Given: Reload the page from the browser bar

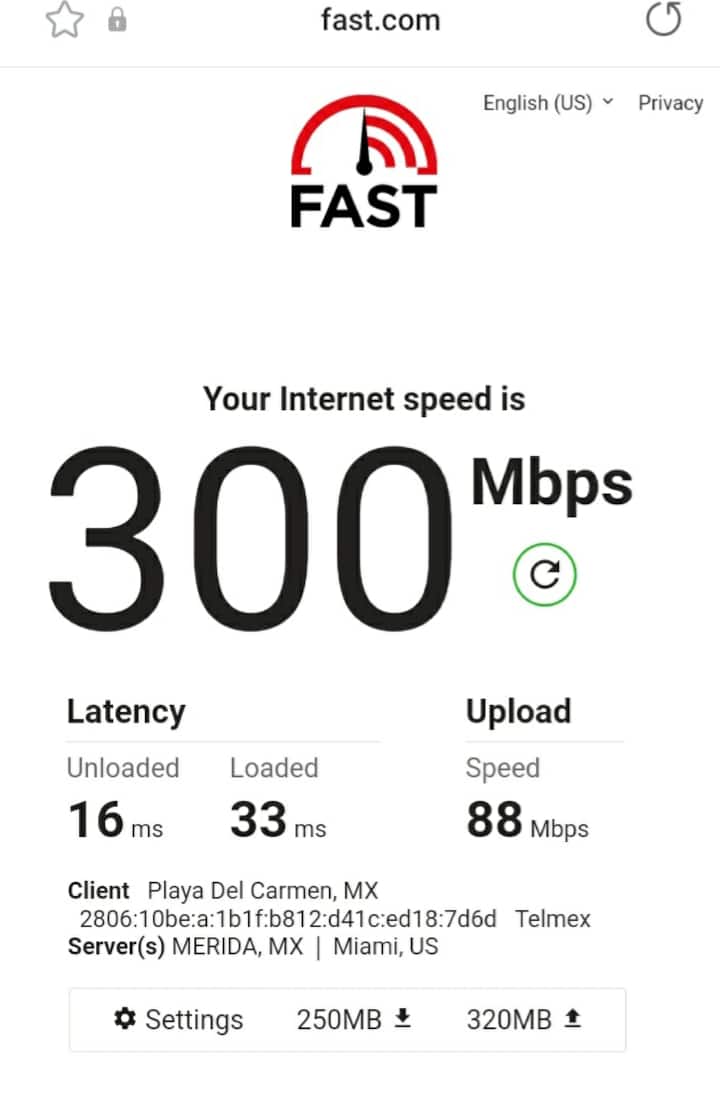Looking at the screenshot, I should click(x=664, y=19).
